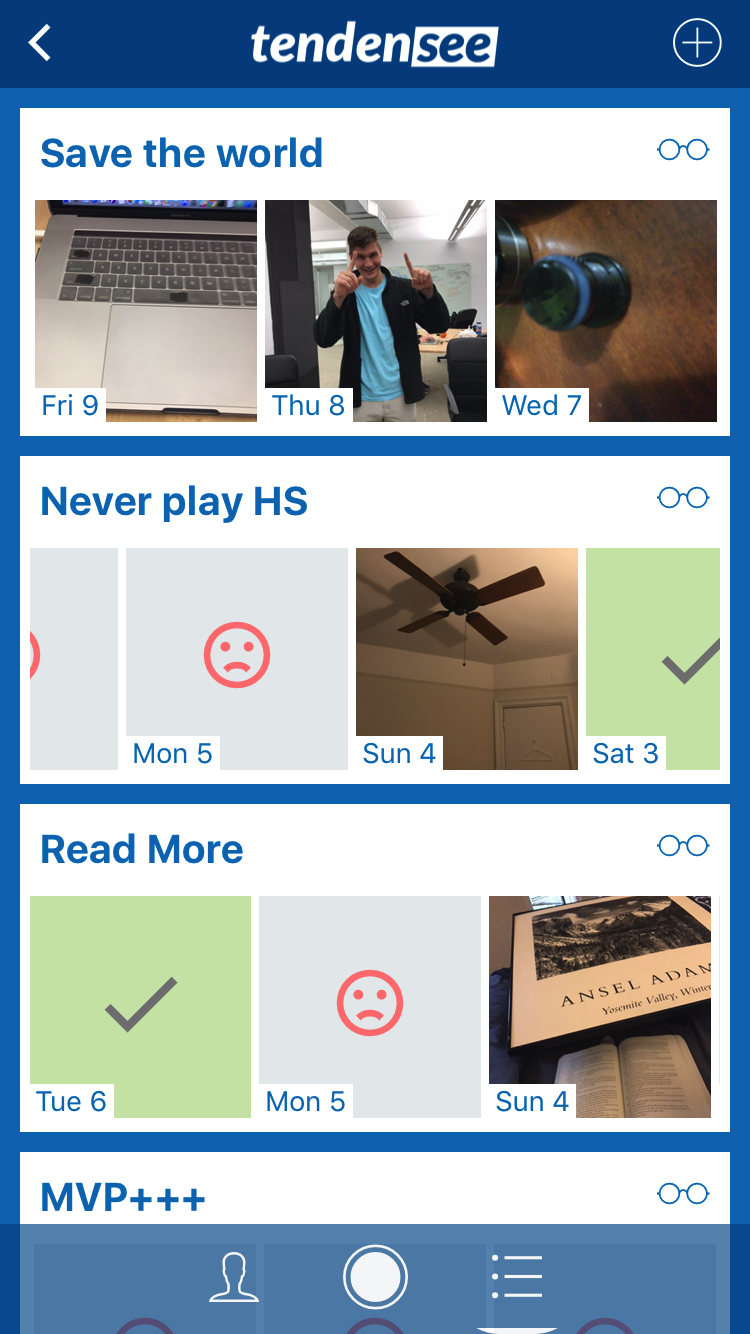750x1334 pixels.
Task: Open the Fri 9 photo in Save the world
Action: tap(146, 310)
